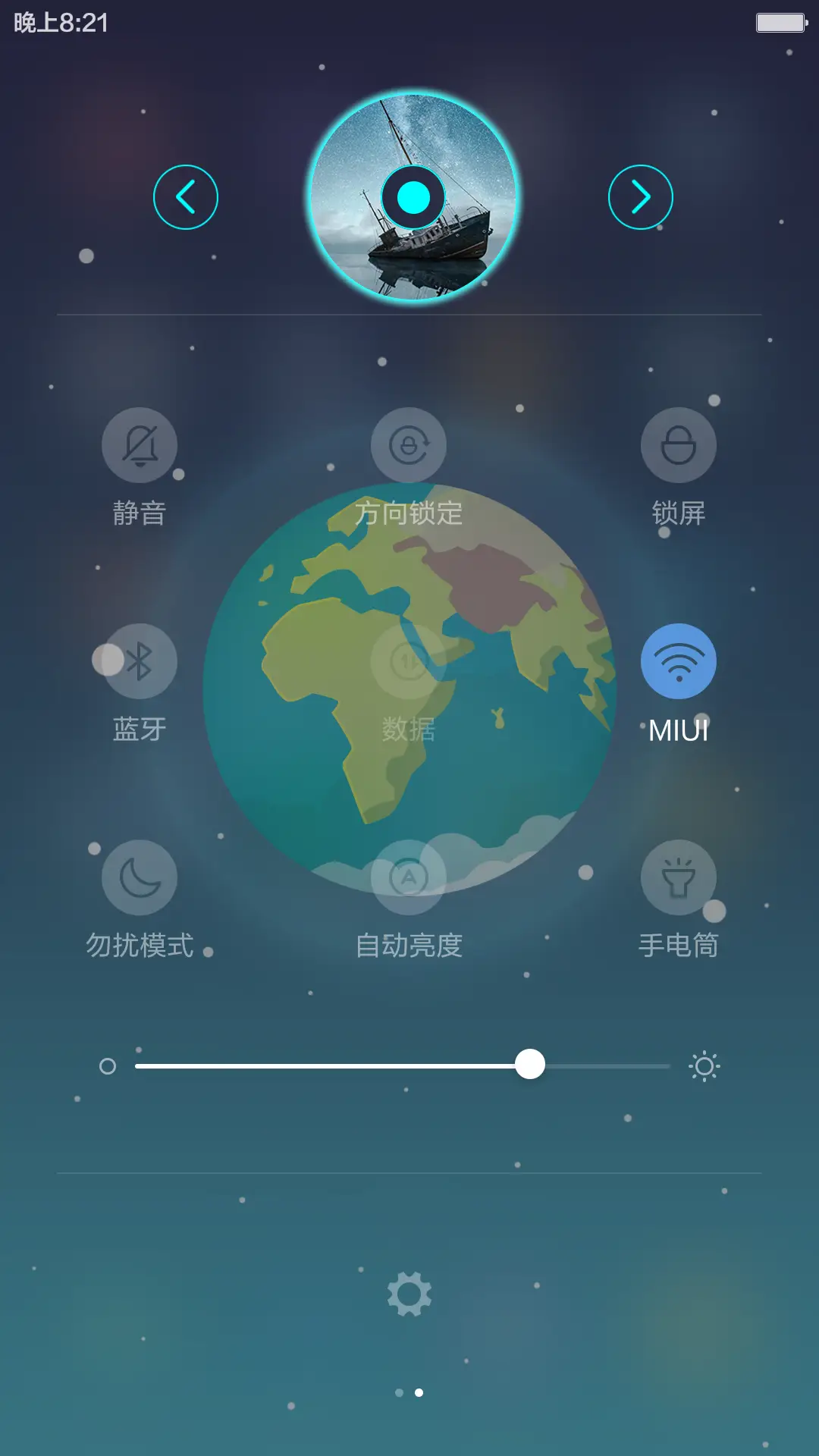The width and height of the screenshot is (819, 1456).
Task: Tap the 蓝牙 Bluetooth icon
Action: (x=140, y=661)
